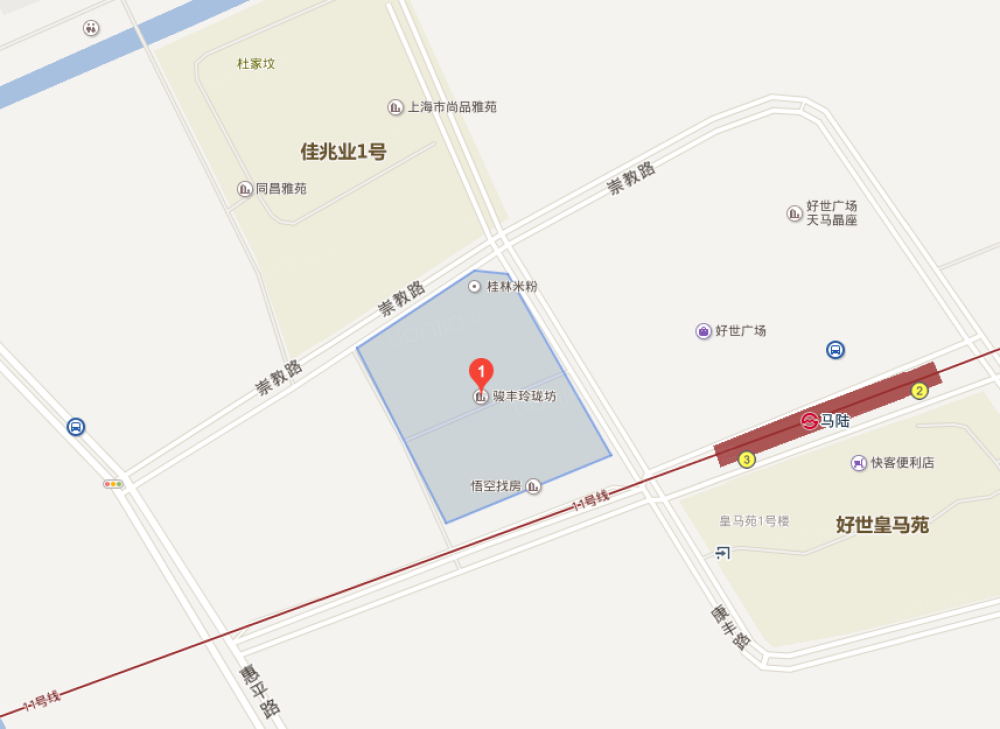This screenshot has height=729, width=1000.
Task: Select the 悟空找房 POI marker
Action: [x=533, y=486]
